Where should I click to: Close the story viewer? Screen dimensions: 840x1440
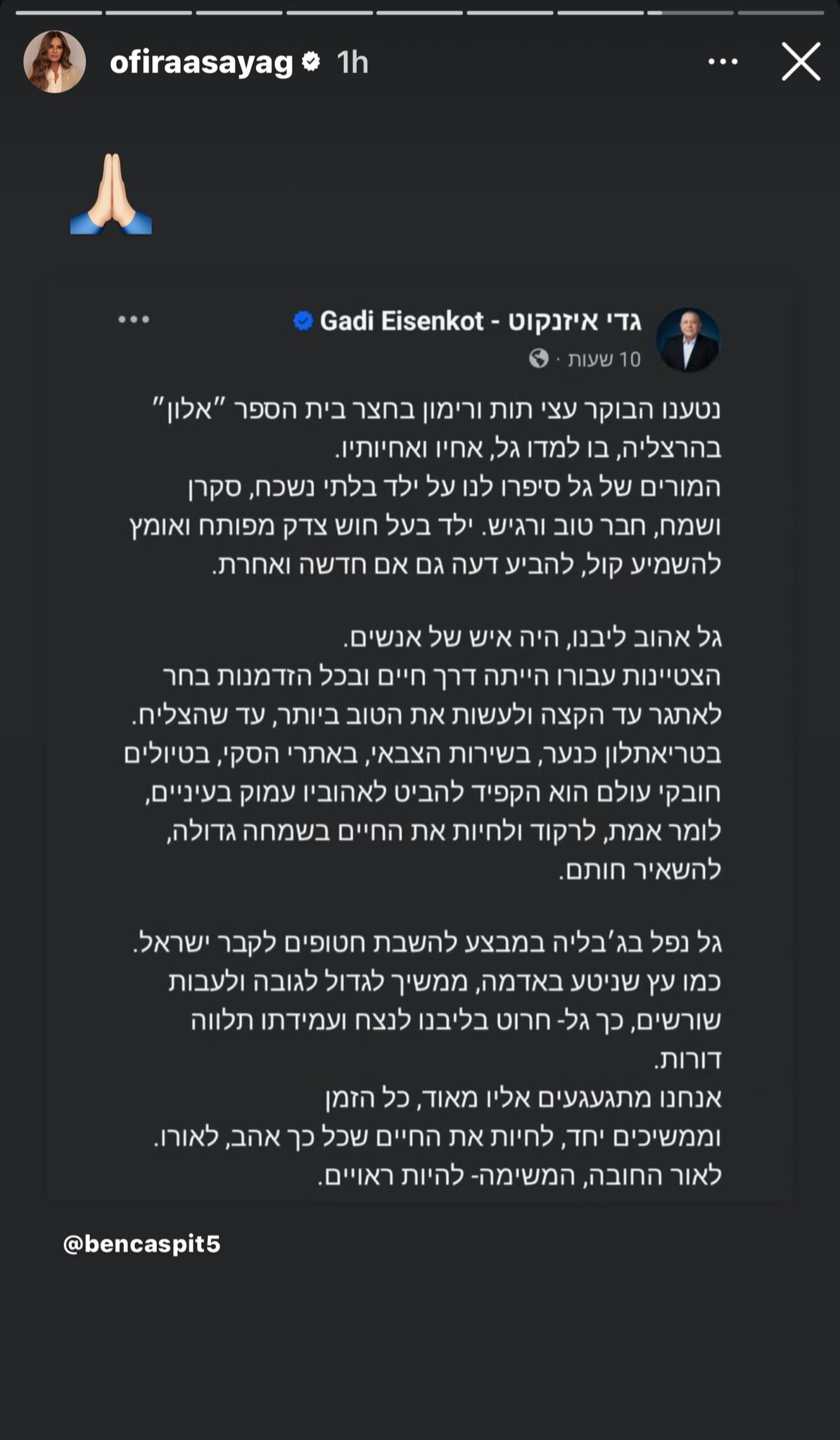pyautogui.click(x=801, y=62)
